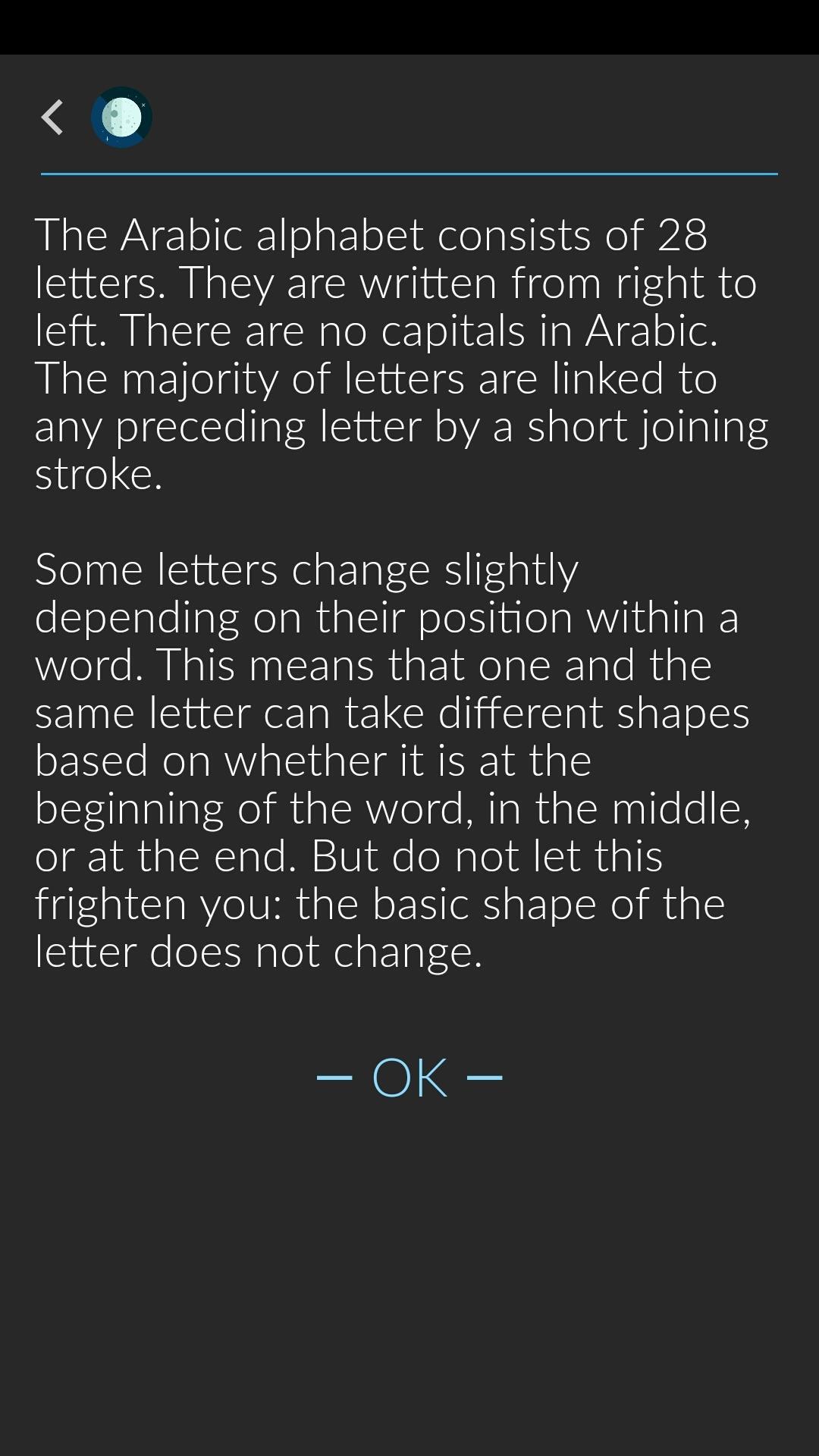
Task: Tap OK to dismiss the introduction
Action: (409, 1077)
